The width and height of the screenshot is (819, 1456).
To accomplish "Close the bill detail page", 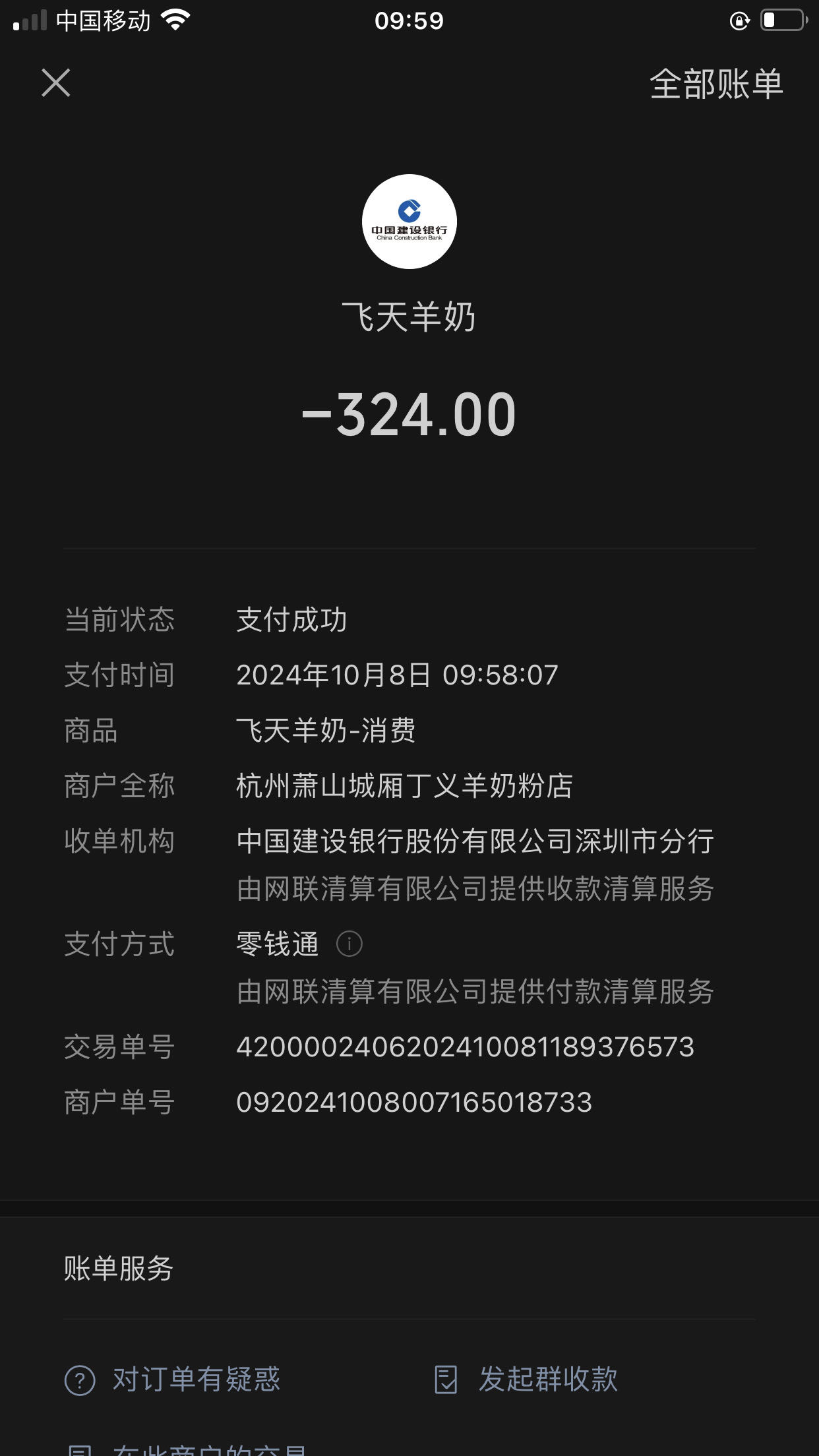I will [56, 83].
